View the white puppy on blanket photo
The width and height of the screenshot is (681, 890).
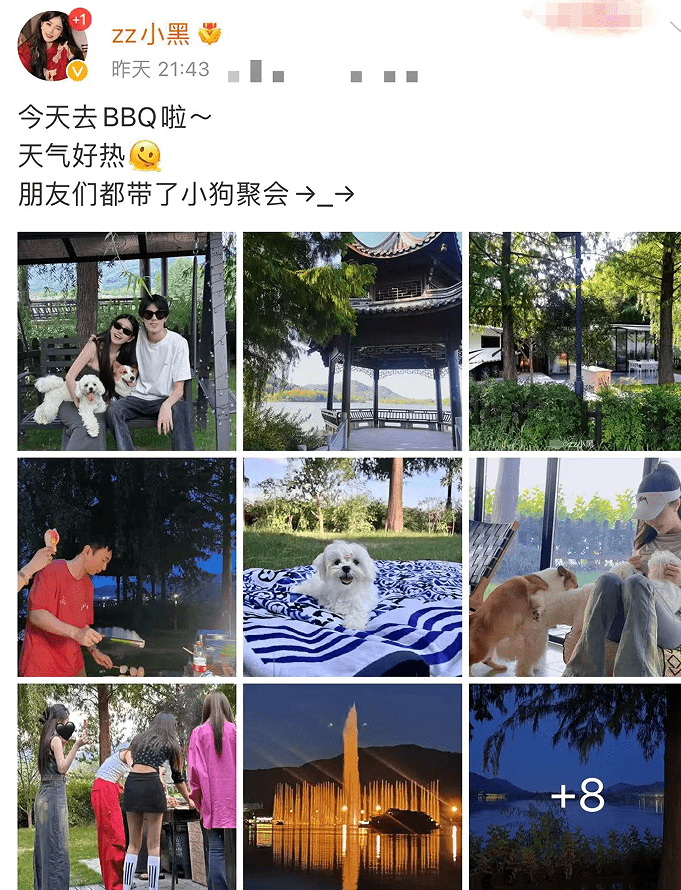coord(352,567)
